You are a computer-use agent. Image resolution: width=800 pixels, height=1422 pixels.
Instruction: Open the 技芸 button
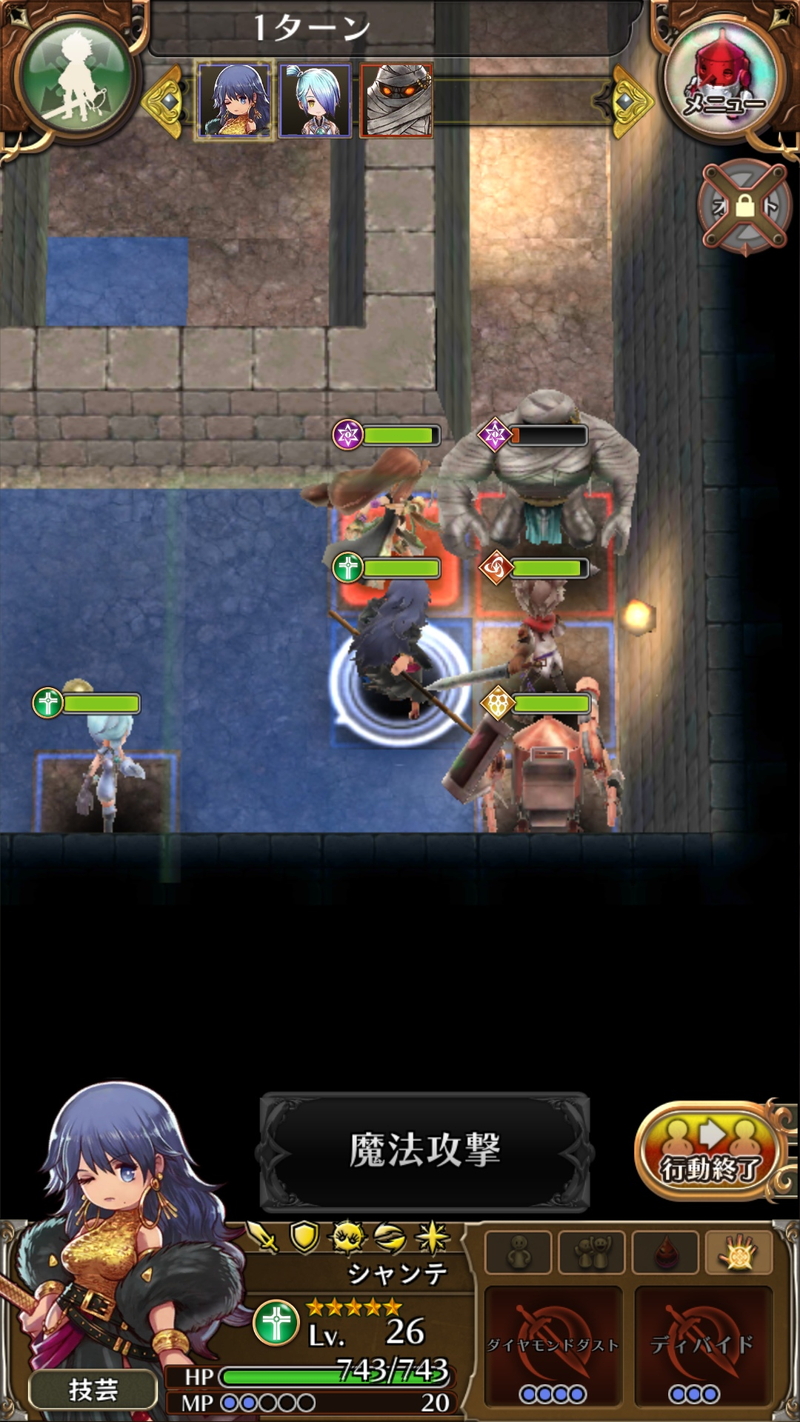pos(93,1389)
